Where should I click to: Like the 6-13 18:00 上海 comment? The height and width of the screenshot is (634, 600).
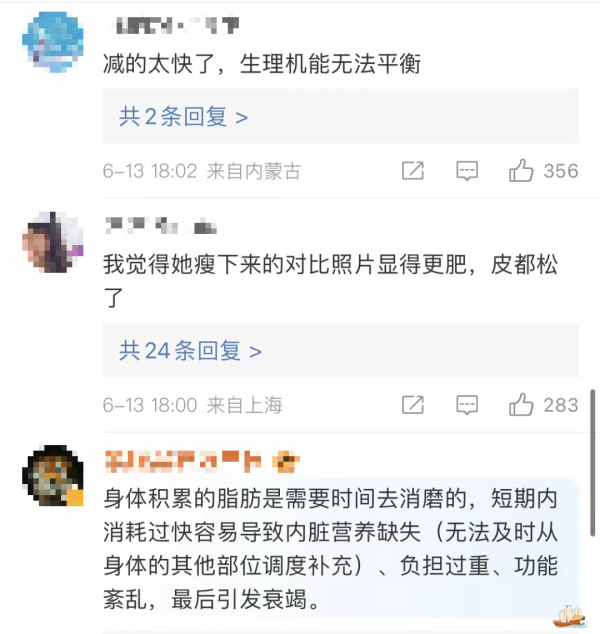click(521, 405)
